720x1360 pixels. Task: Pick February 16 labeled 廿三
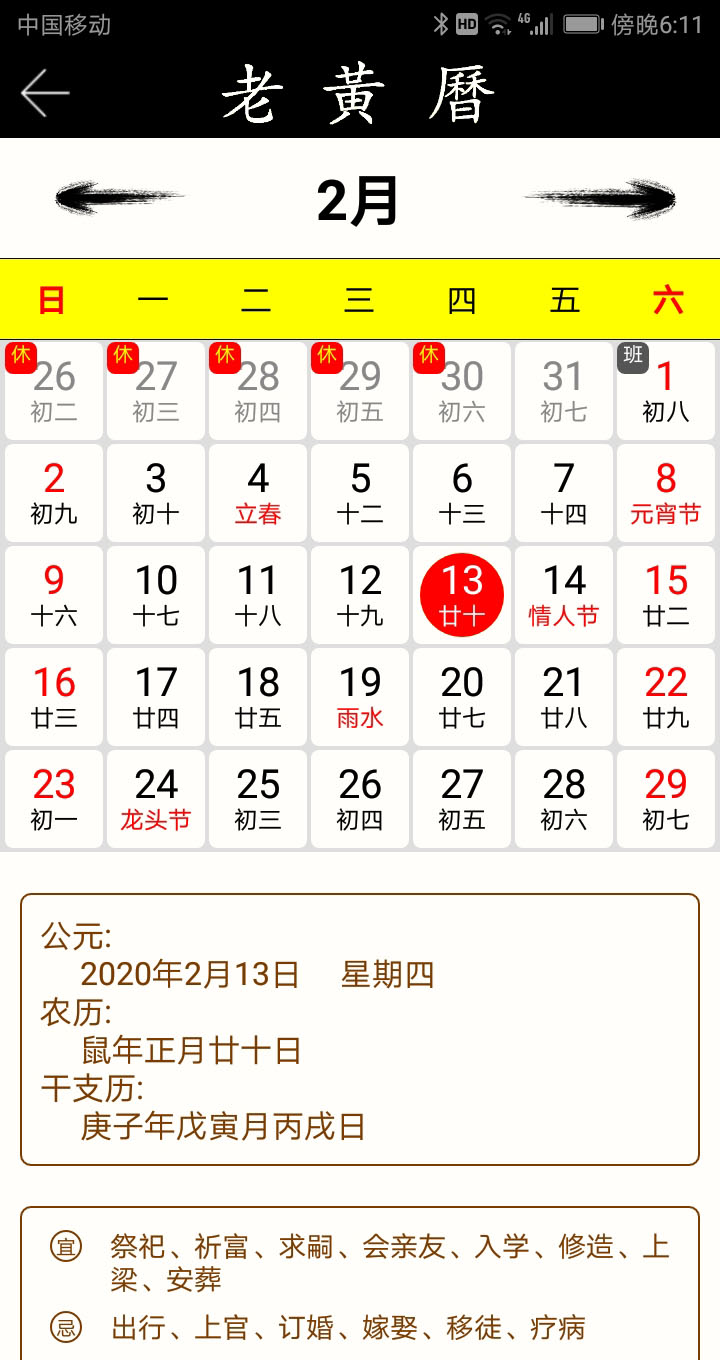click(x=54, y=697)
